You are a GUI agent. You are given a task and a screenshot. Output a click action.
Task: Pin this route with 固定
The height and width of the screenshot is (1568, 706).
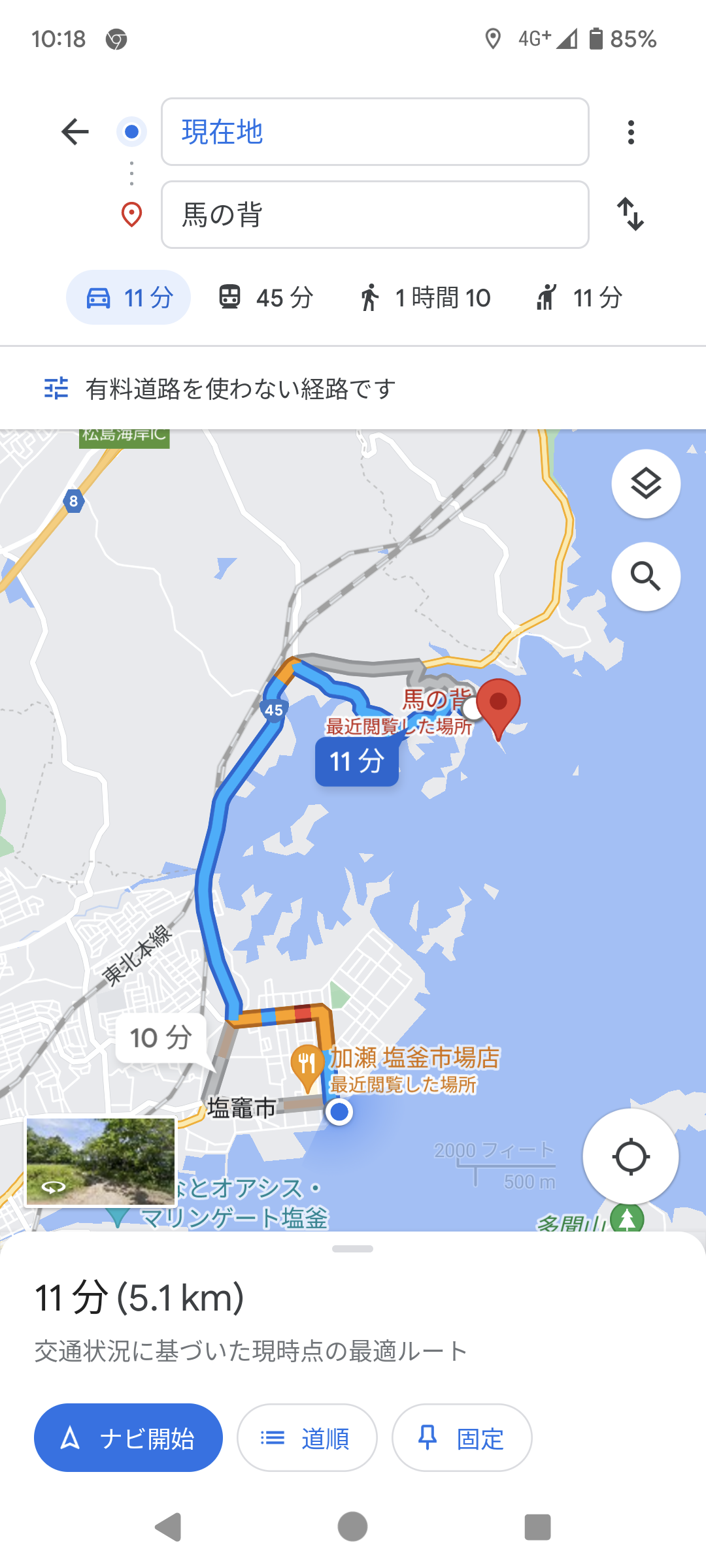(x=462, y=1438)
